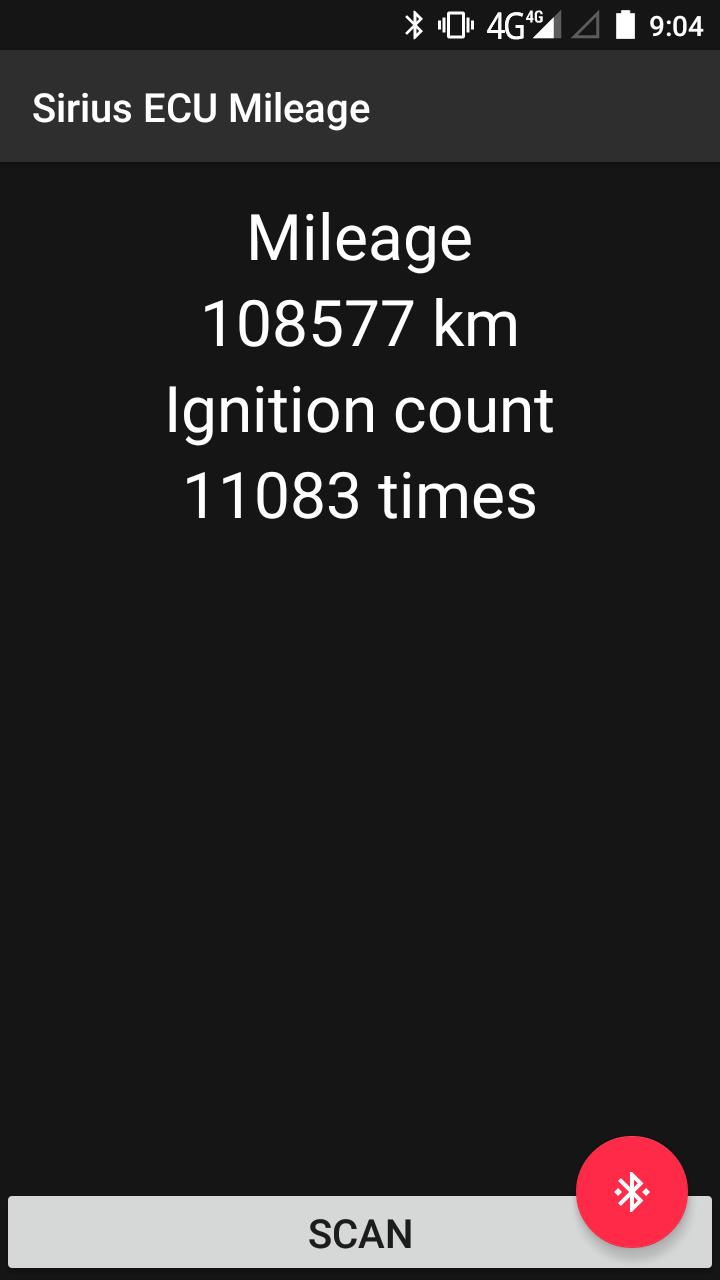Select the 108577 km mileage value
This screenshot has width=720, height=1280.
tap(360, 323)
